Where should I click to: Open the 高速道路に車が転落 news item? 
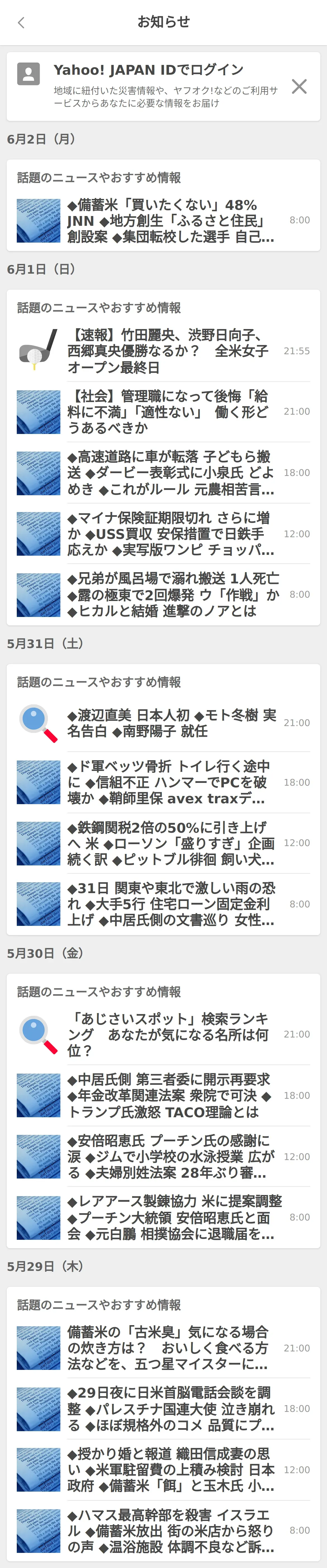(170, 473)
